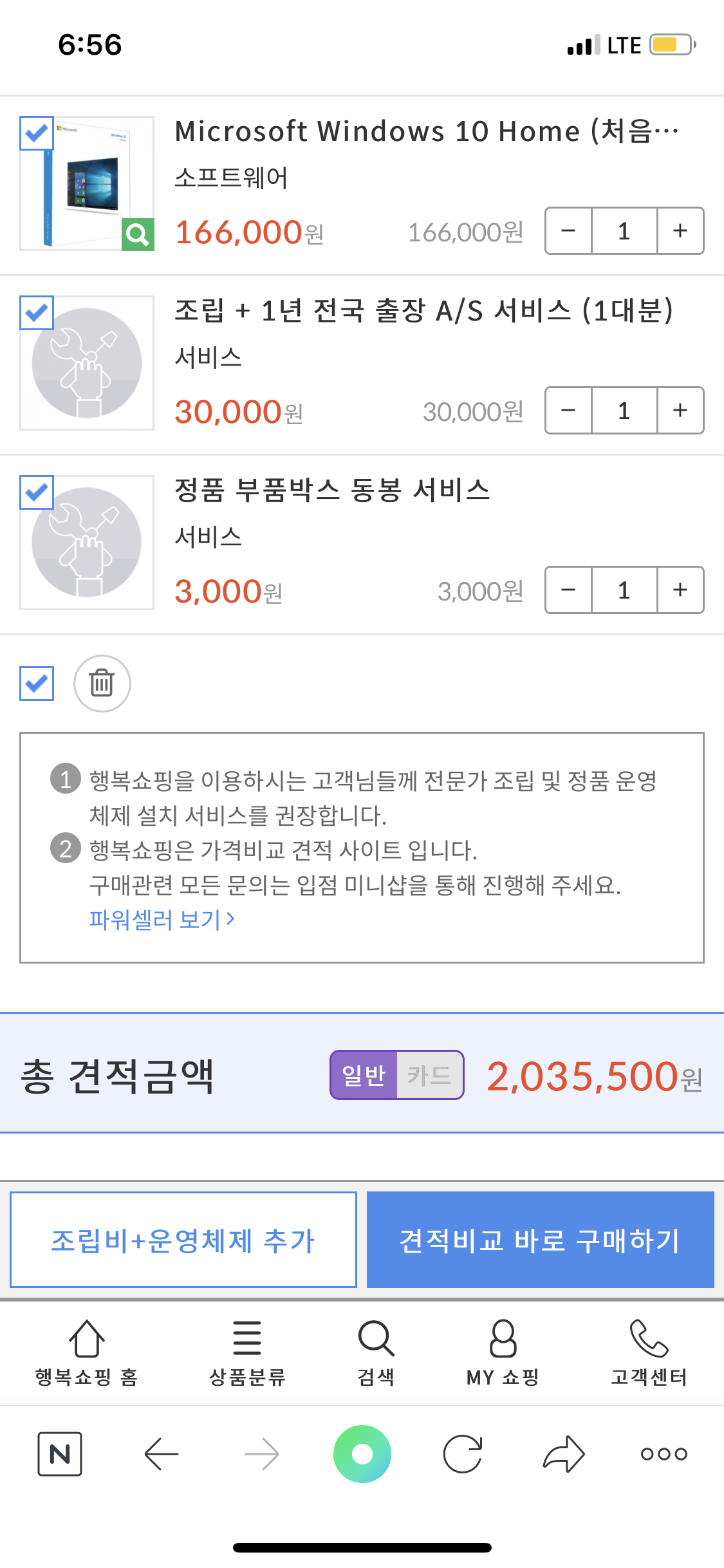Screen dimensions: 724x1568
Task: Go back in the browser
Action: tap(161, 1454)
